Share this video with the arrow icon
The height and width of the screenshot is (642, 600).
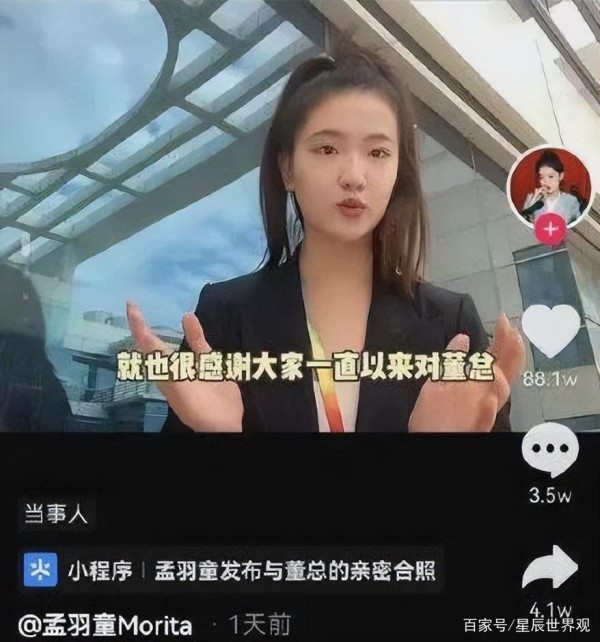[x=550, y=572]
